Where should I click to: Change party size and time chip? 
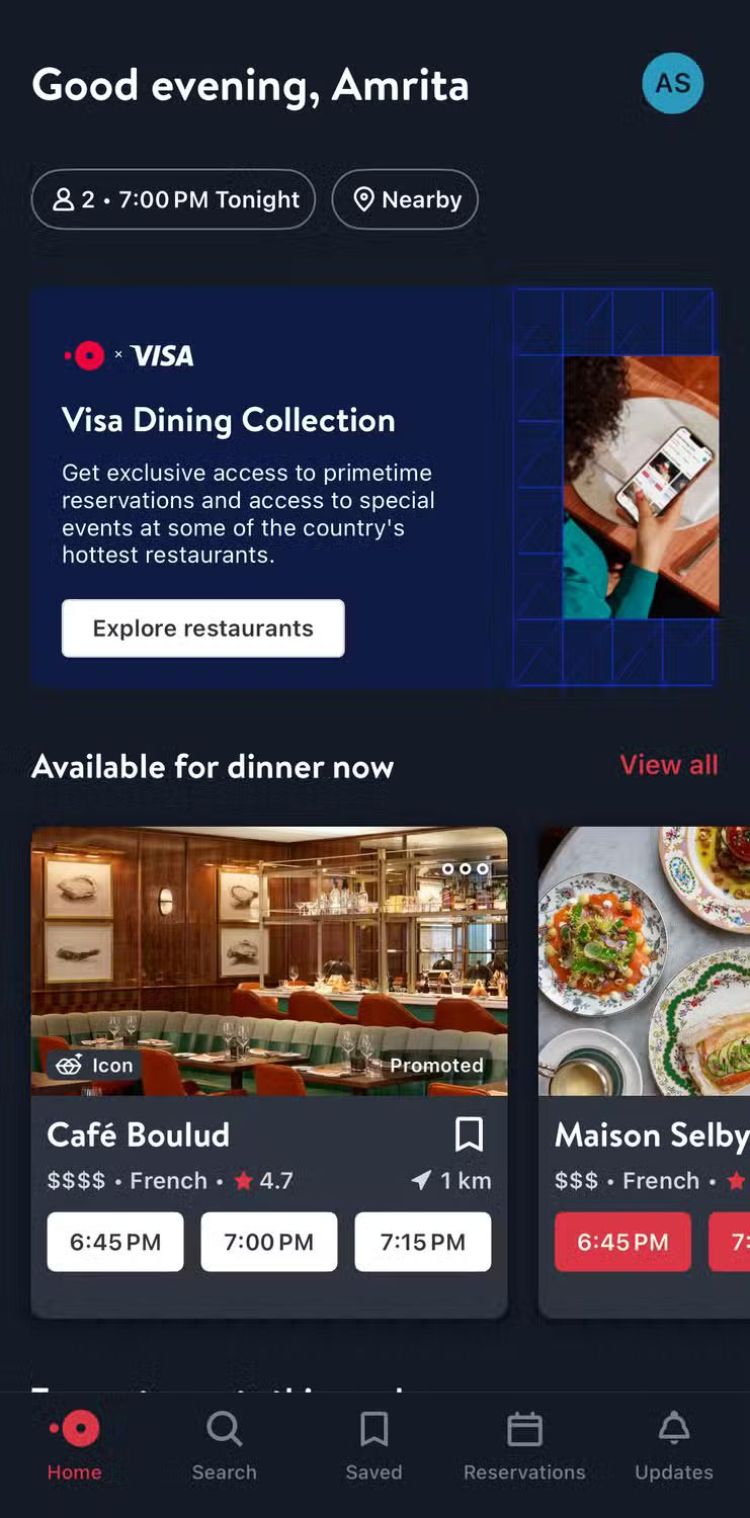[x=173, y=199]
